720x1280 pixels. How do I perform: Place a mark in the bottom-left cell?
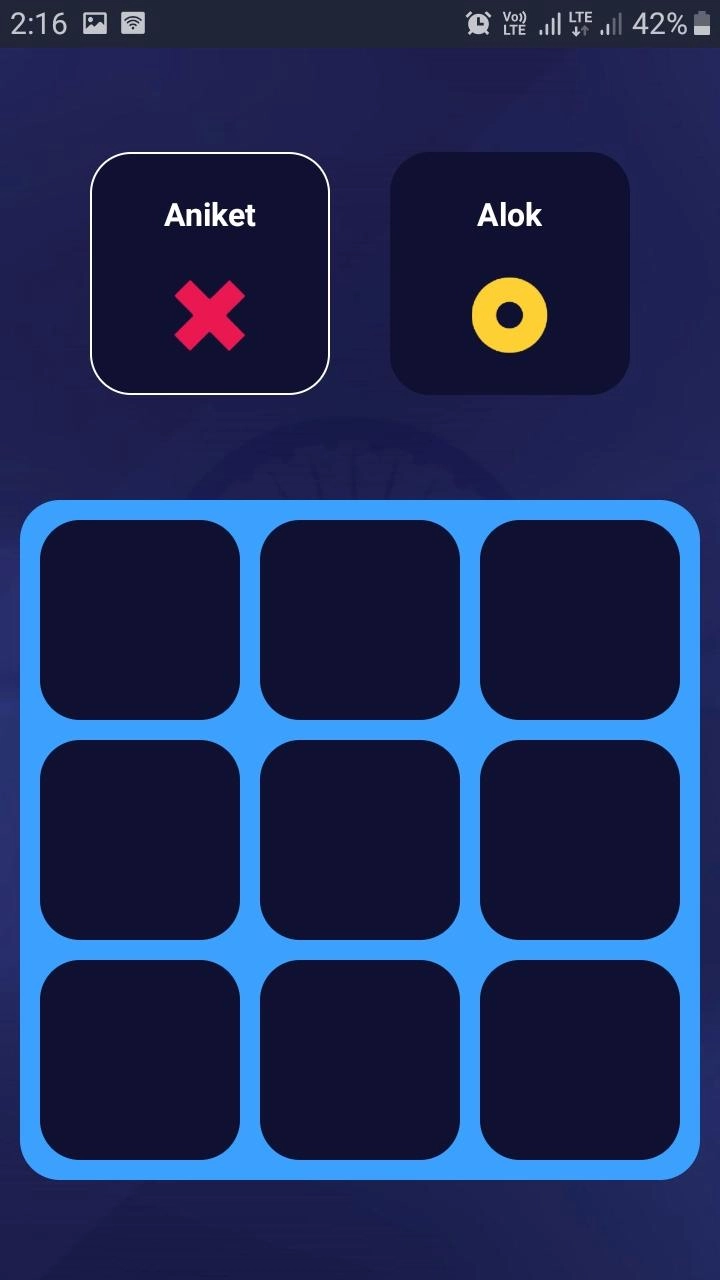[x=140, y=1060]
